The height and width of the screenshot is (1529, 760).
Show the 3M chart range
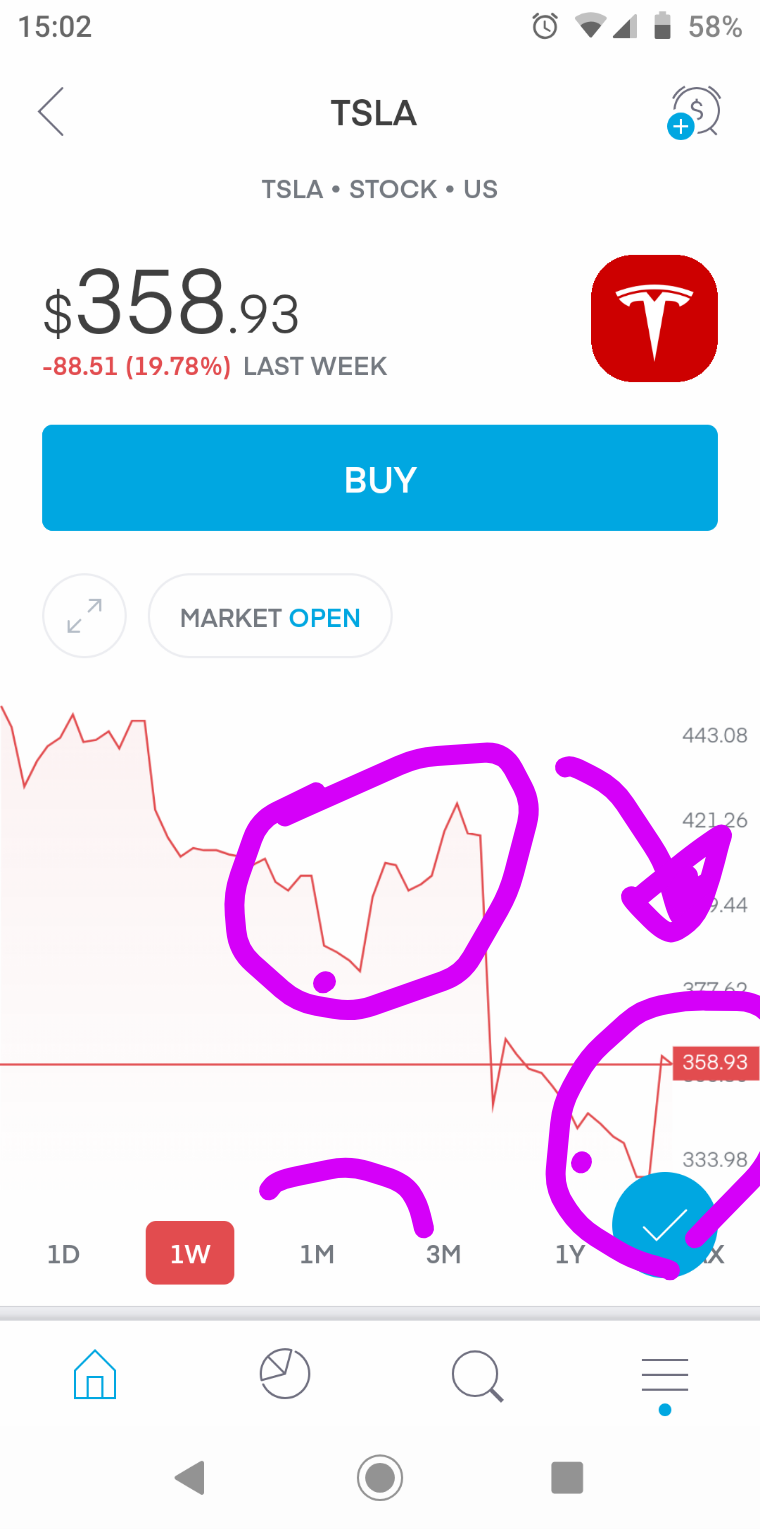443,1253
